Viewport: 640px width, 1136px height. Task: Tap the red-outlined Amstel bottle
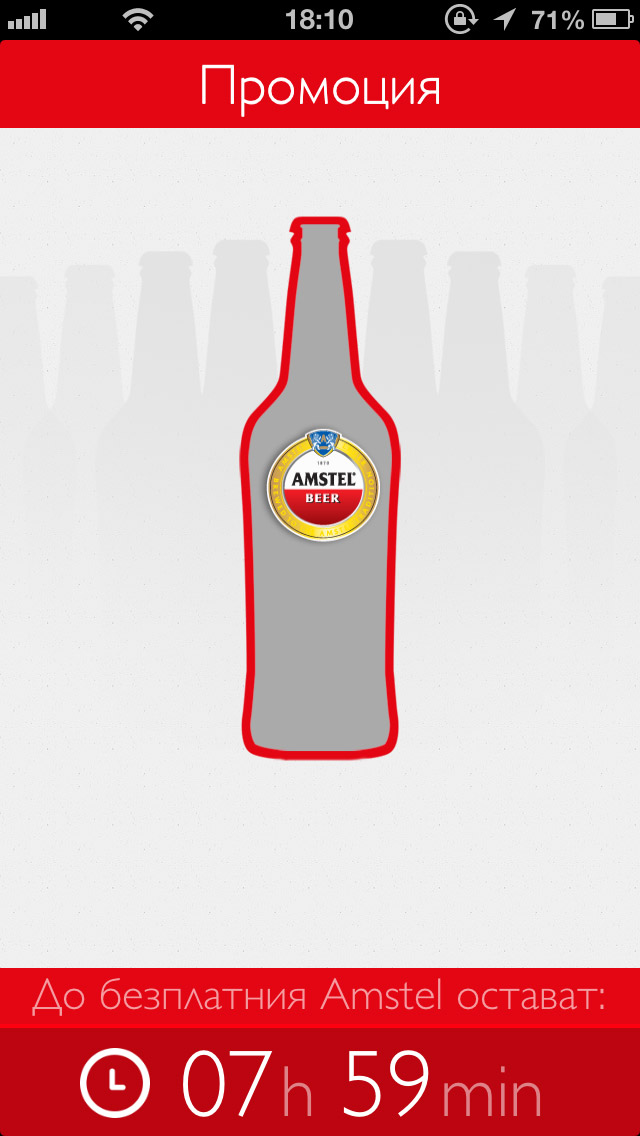pyautogui.click(x=320, y=488)
